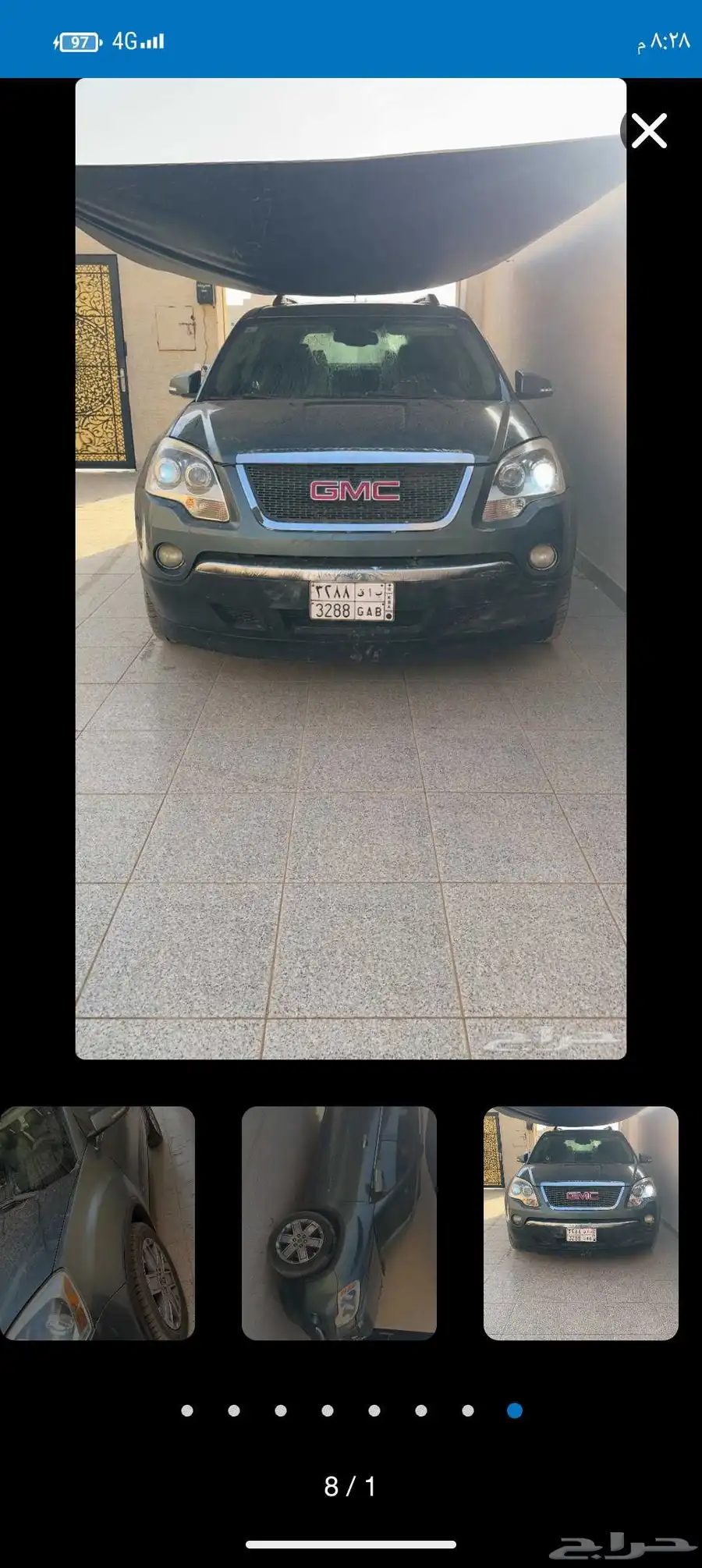
Task: Open the rotated side-view wheel thumbnail
Action: (x=339, y=1222)
